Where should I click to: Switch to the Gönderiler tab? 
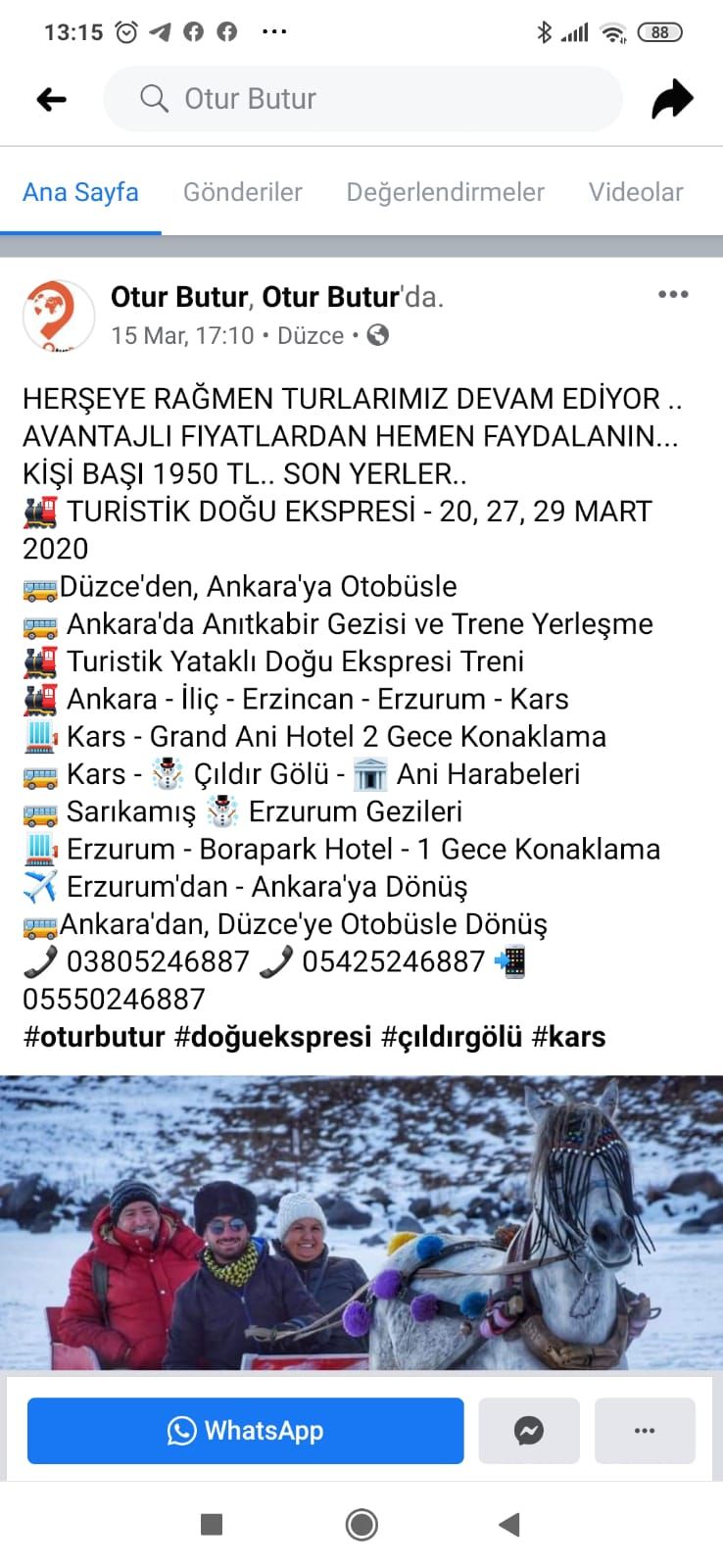243,192
